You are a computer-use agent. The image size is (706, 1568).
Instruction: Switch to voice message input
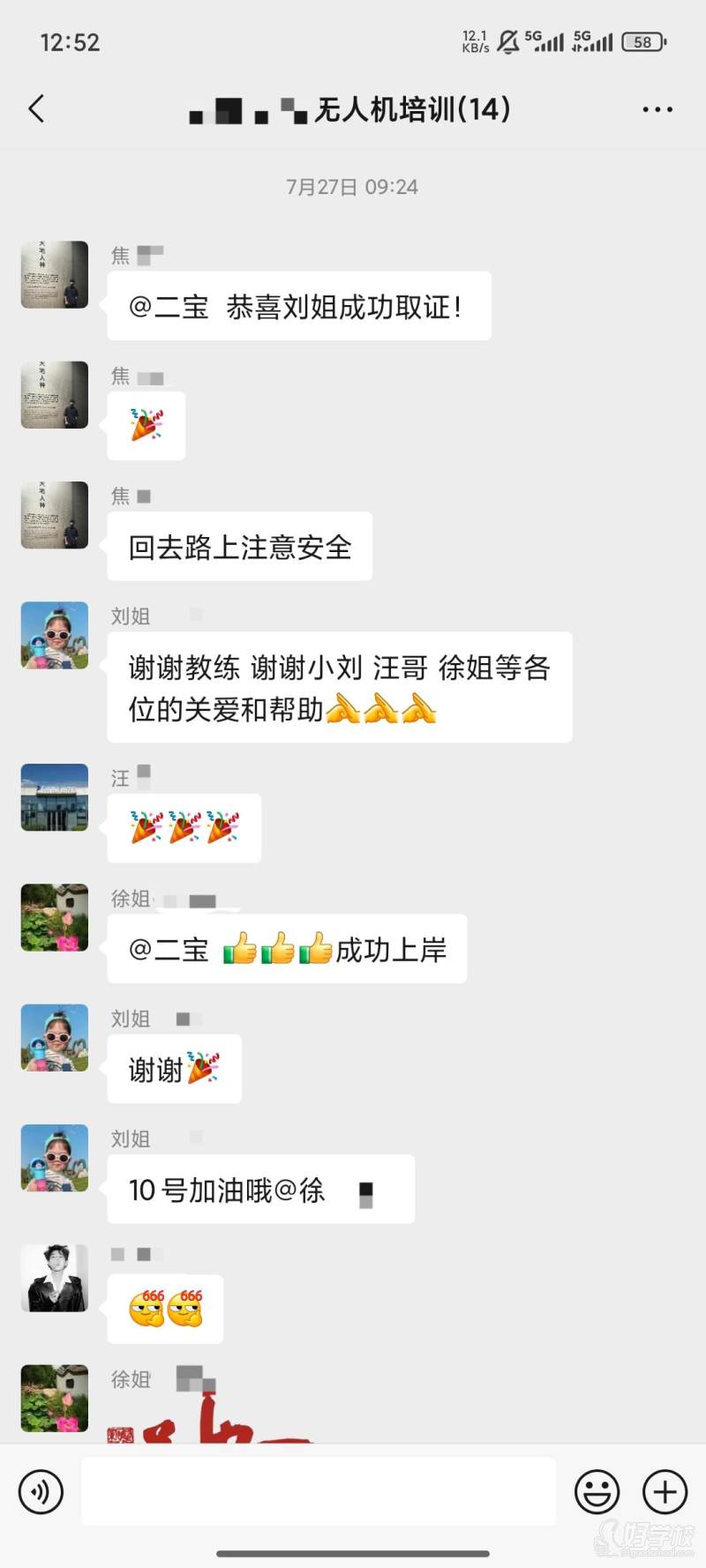[41, 1492]
